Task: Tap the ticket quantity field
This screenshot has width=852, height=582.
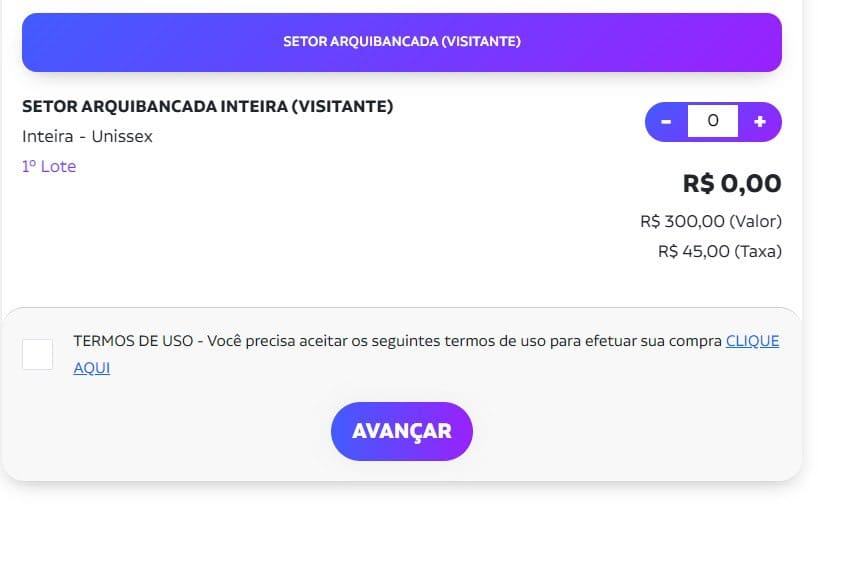Action: tap(713, 121)
